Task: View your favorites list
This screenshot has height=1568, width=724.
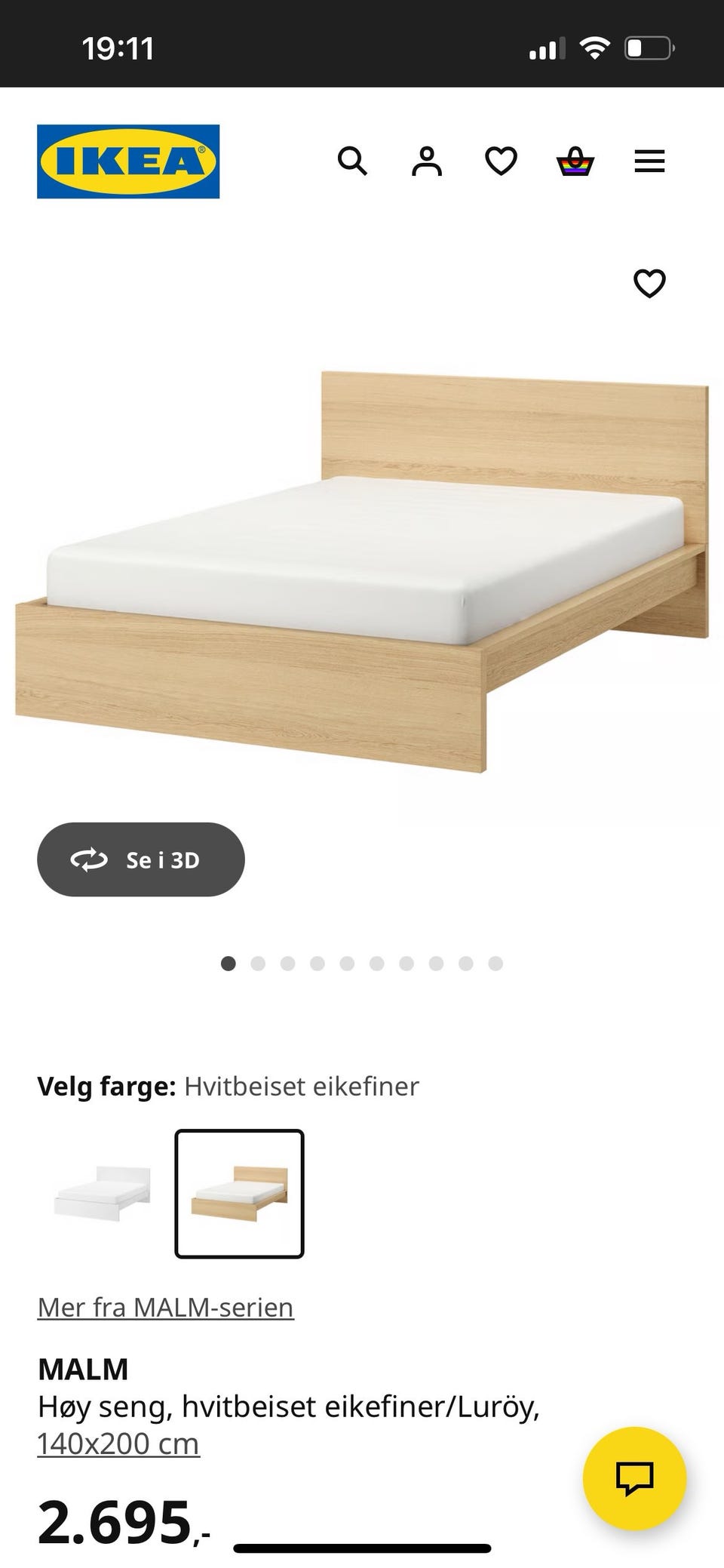Action: (500, 161)
